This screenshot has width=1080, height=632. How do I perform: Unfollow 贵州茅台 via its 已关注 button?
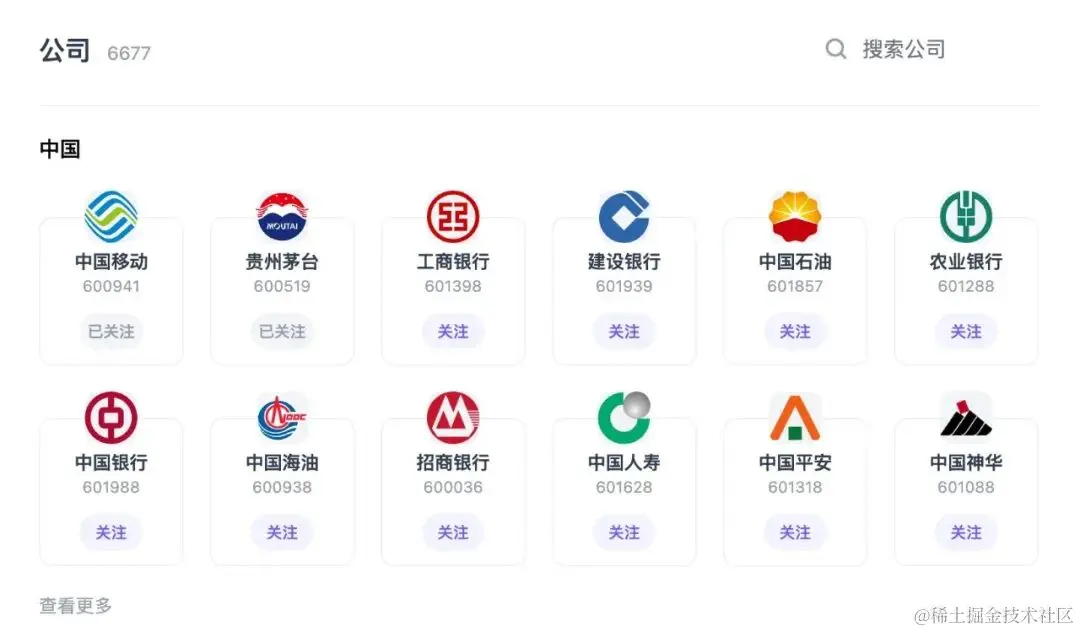point(282,331)
